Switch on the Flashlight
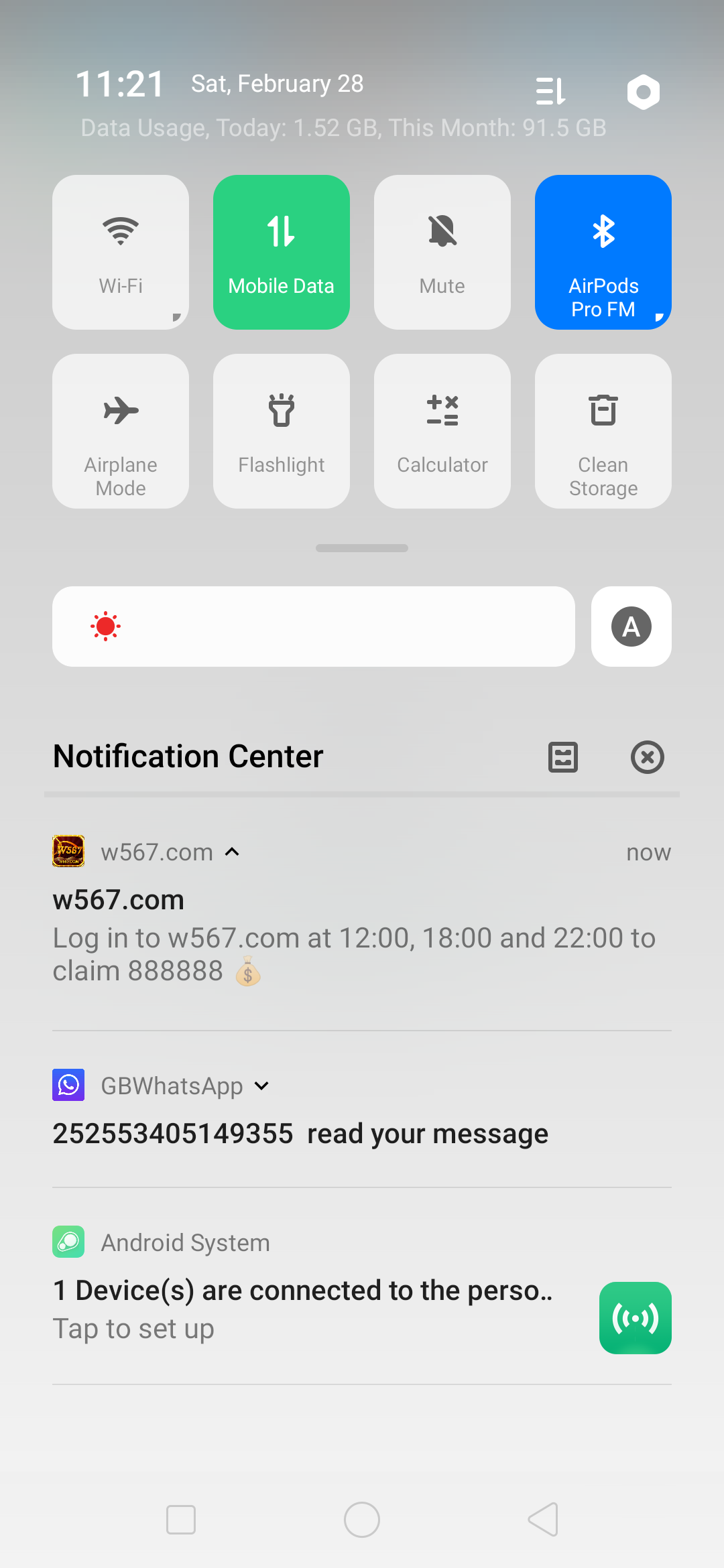This screenshot has height=1568, width=724. pos(282,431)
